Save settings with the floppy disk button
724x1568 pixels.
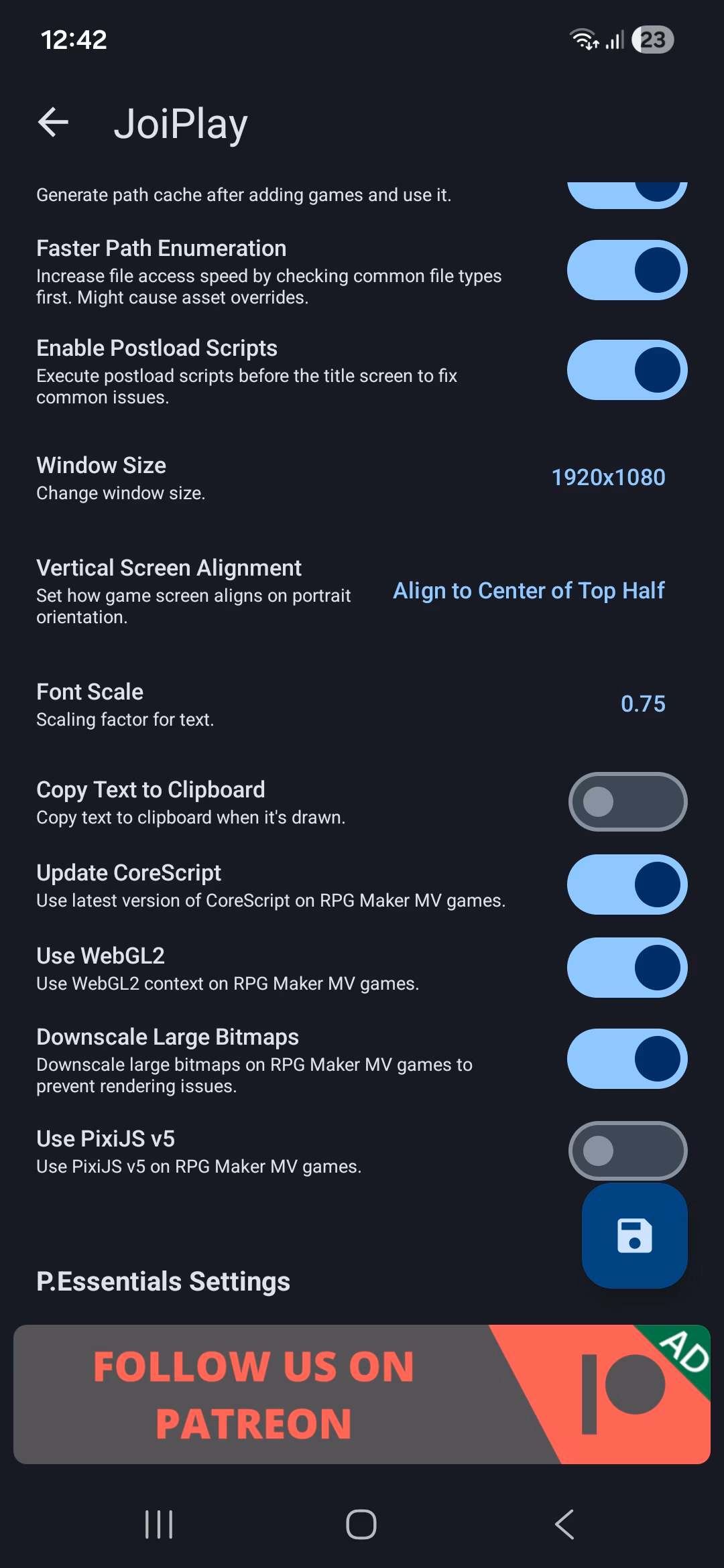coord(634,1236)
